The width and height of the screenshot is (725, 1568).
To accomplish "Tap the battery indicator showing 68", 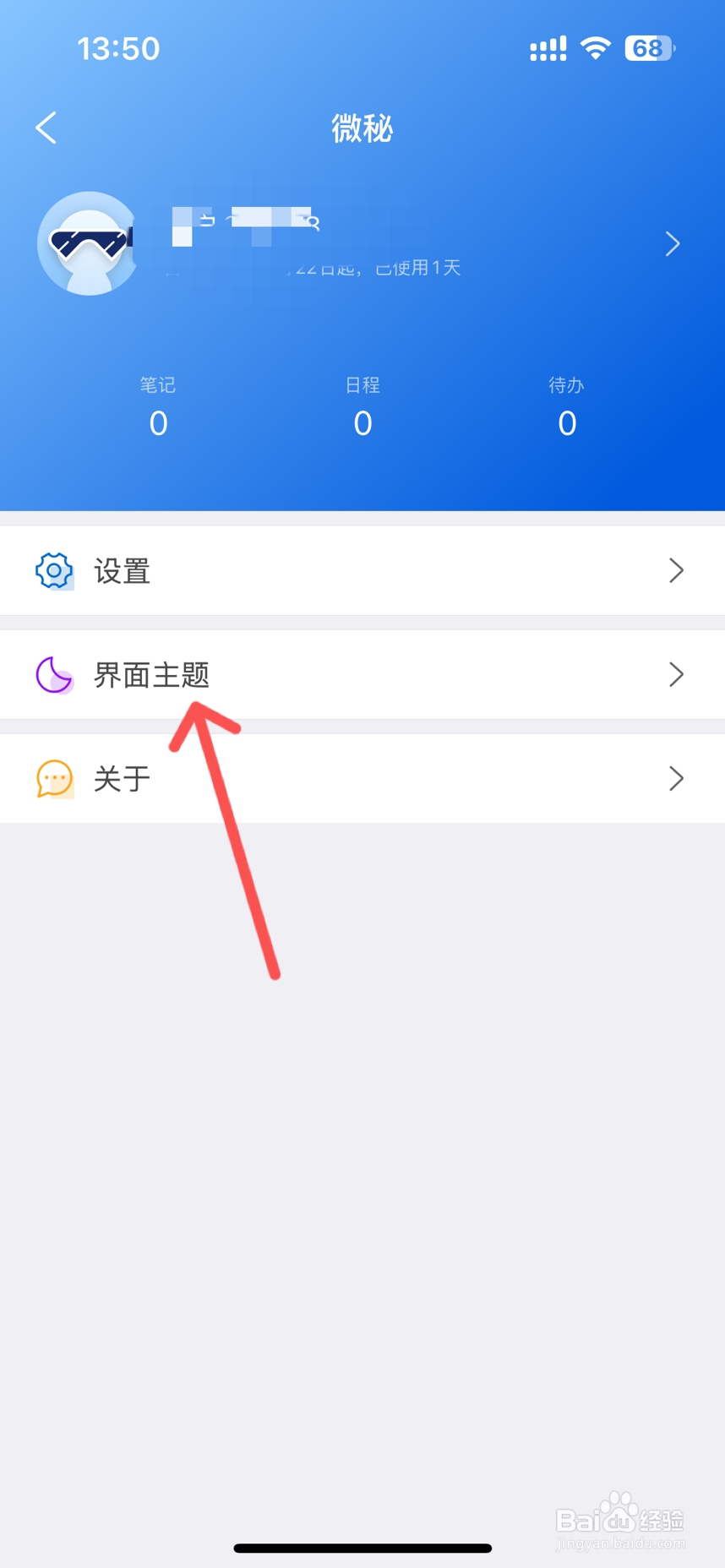I will click(648, 48).
